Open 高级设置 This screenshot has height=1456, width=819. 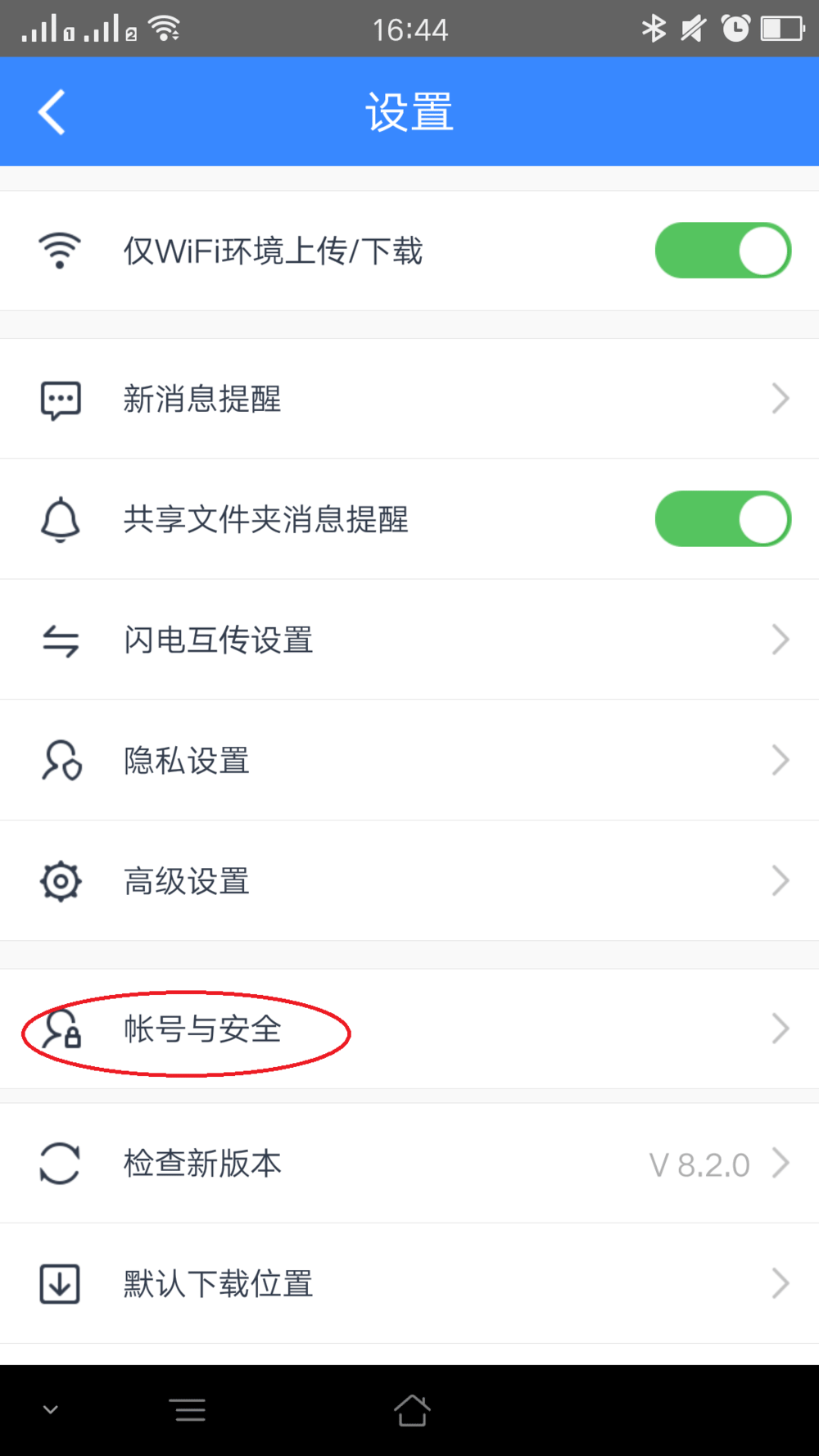pyautogui.click(x=409, y=881)
